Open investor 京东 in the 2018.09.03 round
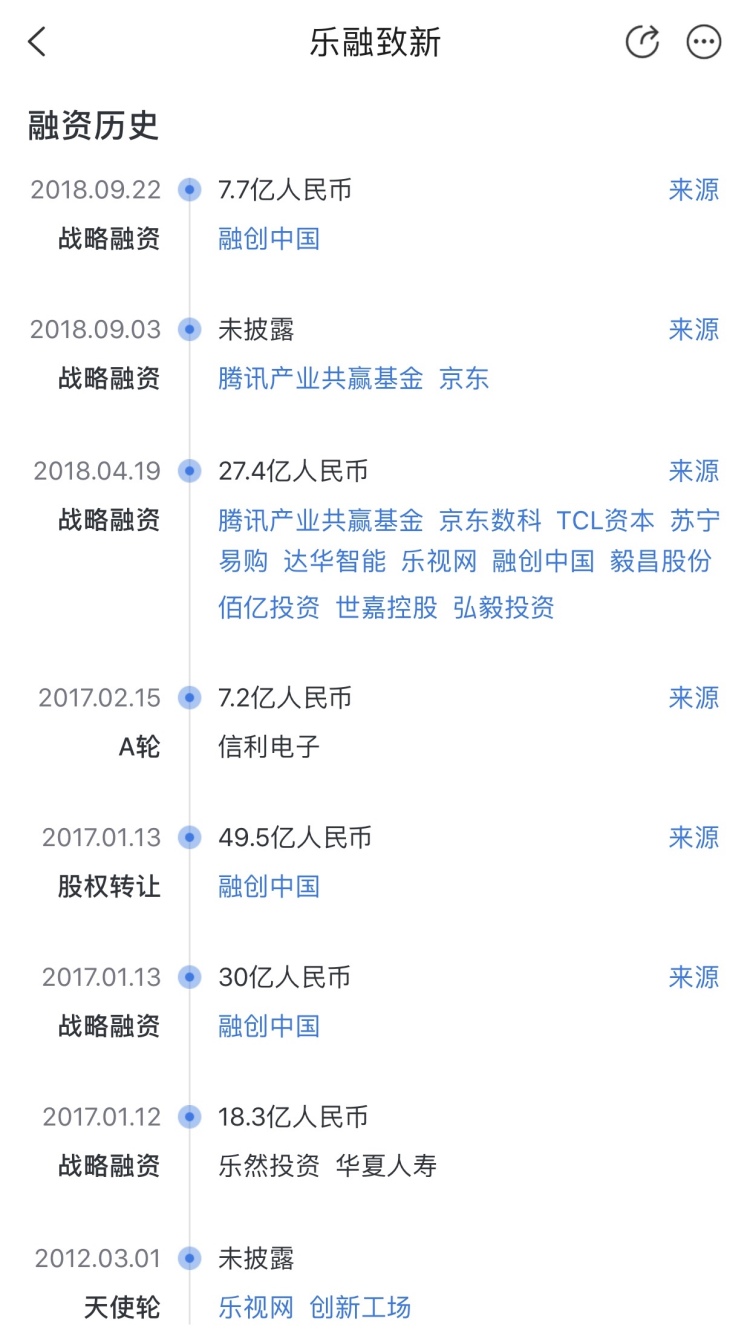 coord(464,379)
